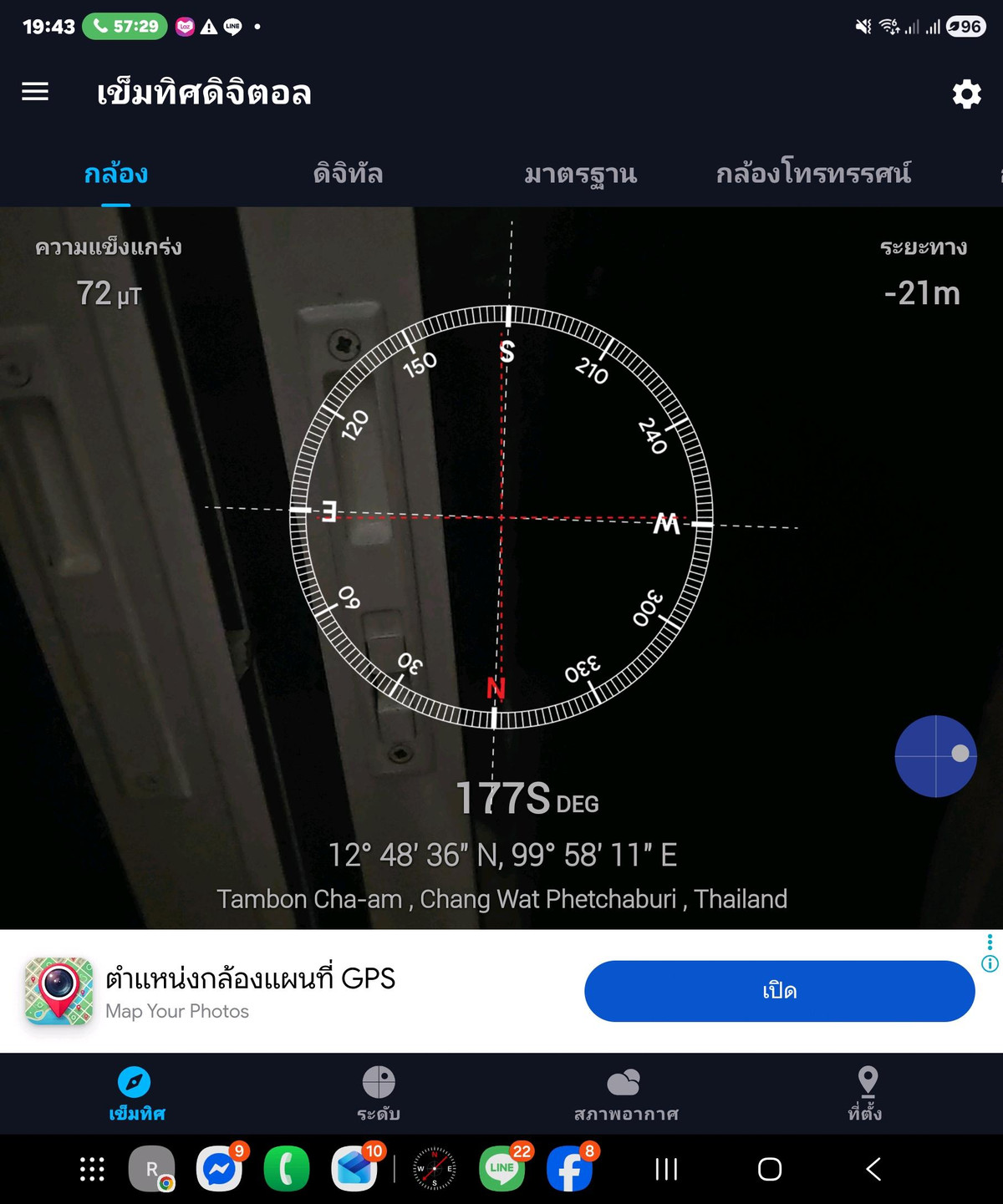
Task: Show recent apps
Action: (x=666, y=1169)
